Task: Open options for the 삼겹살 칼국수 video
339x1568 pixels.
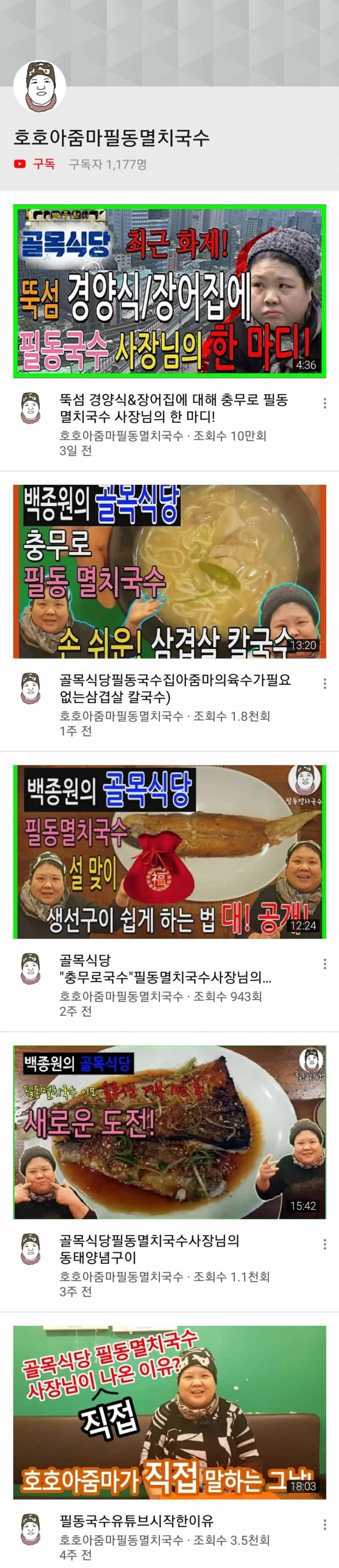Action: [324, 683]
